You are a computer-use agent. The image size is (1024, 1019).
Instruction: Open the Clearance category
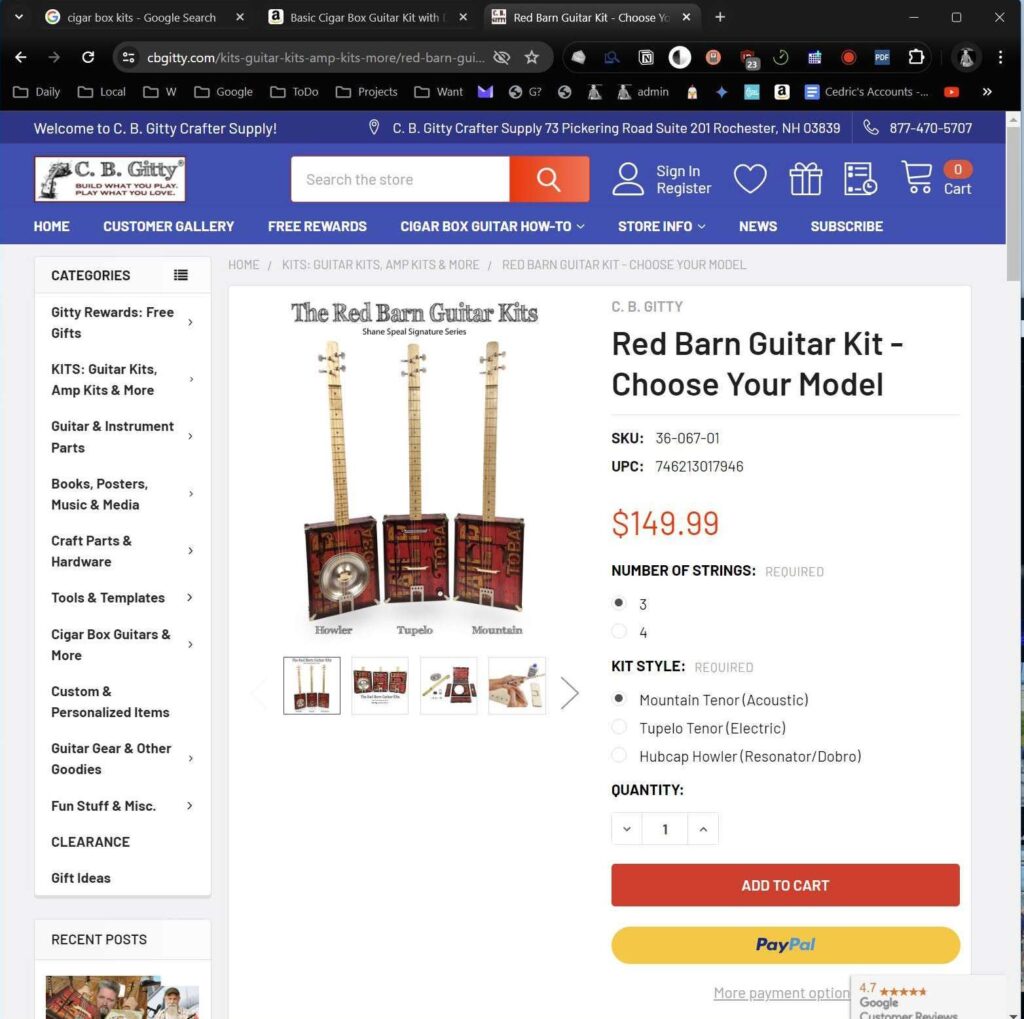pyautogui.click(x=90, y=842)
